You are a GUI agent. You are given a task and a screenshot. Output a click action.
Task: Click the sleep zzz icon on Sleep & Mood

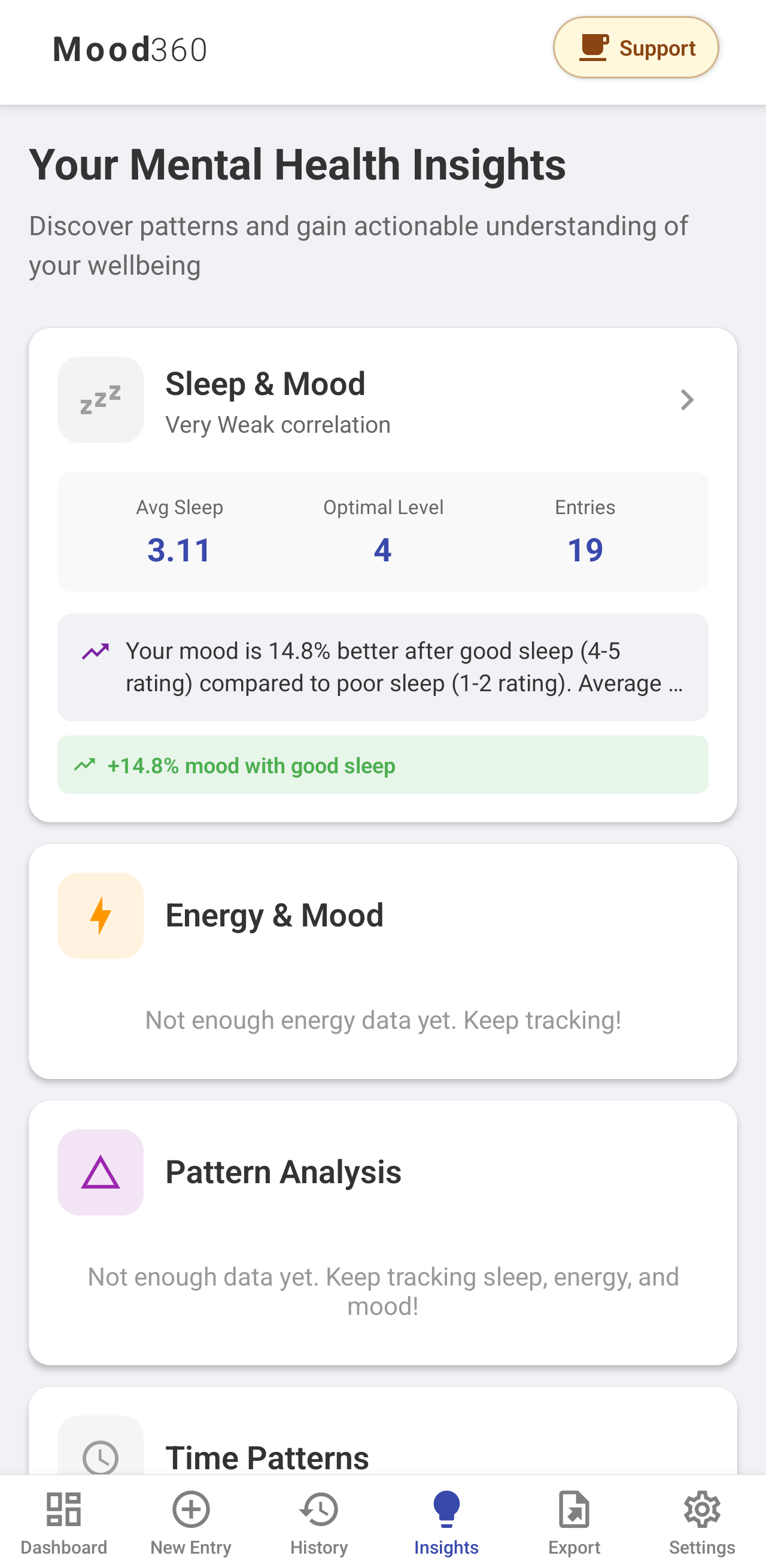click(100, 399)
